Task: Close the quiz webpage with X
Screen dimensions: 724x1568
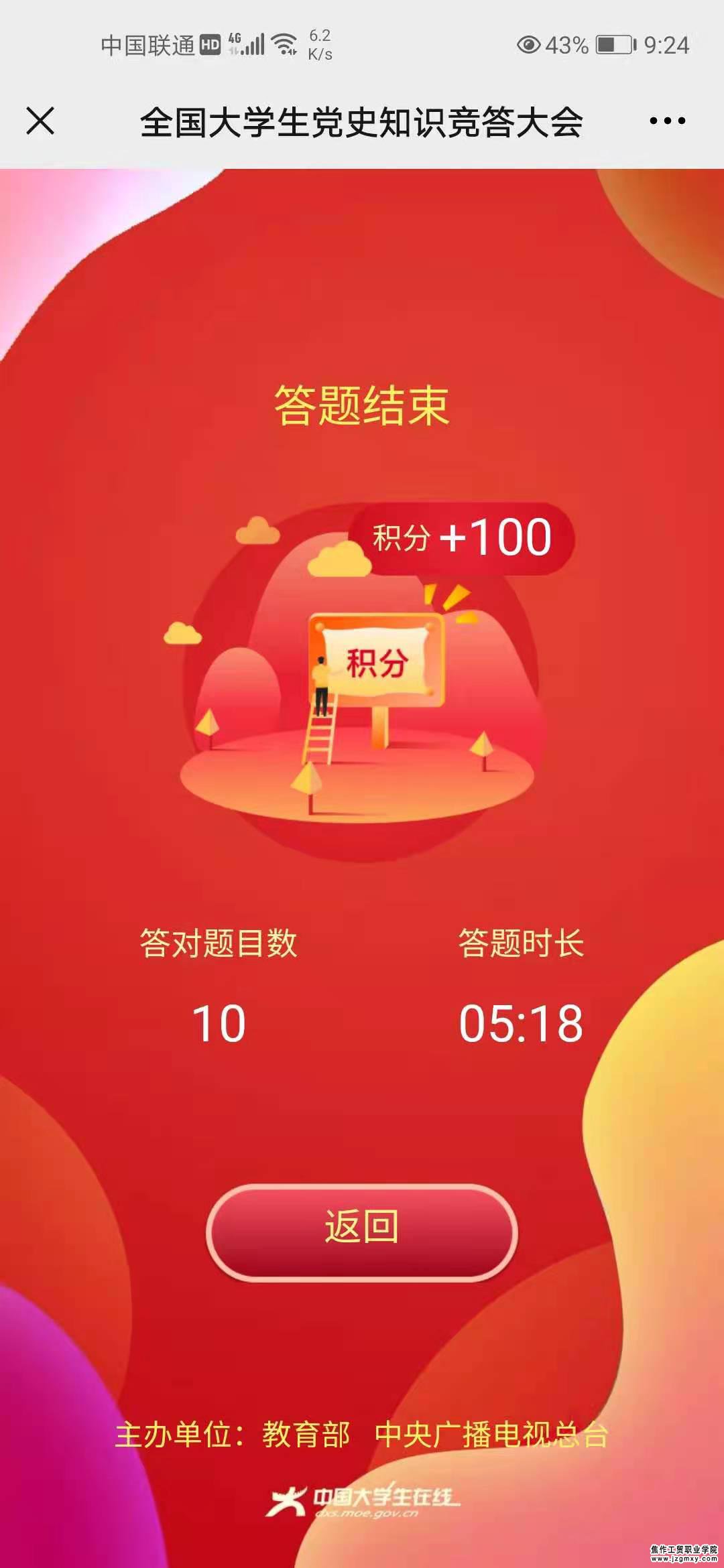Action: tap(40, 121)
